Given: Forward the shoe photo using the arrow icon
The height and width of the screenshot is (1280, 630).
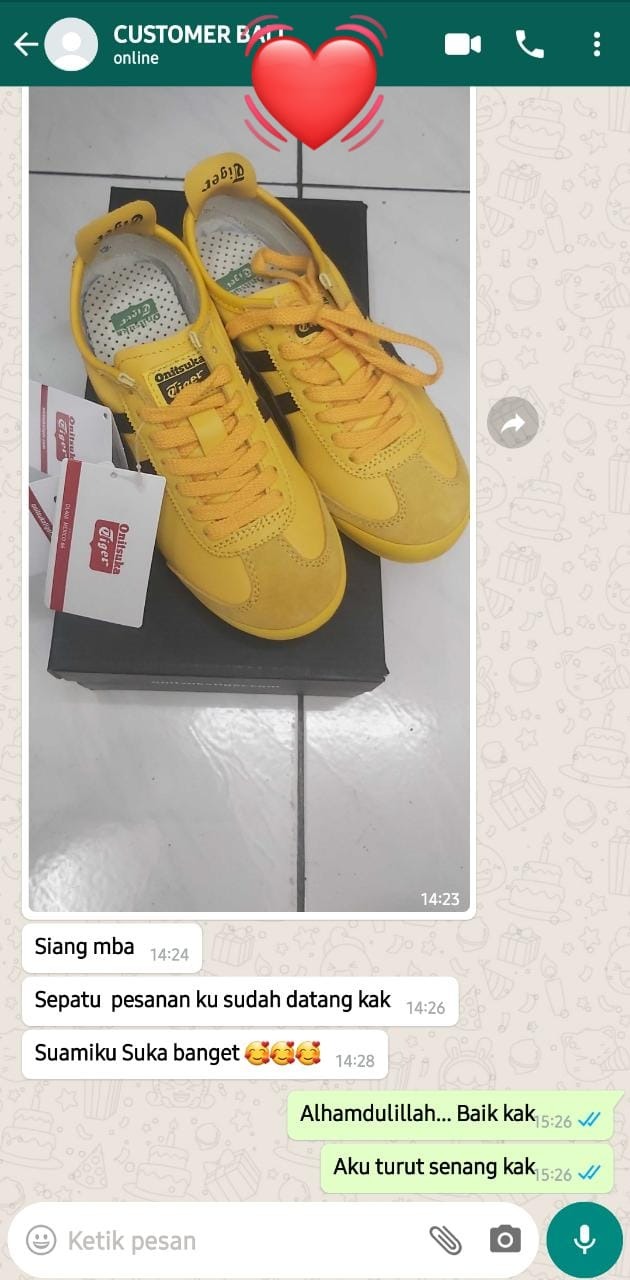Looking at the screenshot, I should tap(513, 423).
